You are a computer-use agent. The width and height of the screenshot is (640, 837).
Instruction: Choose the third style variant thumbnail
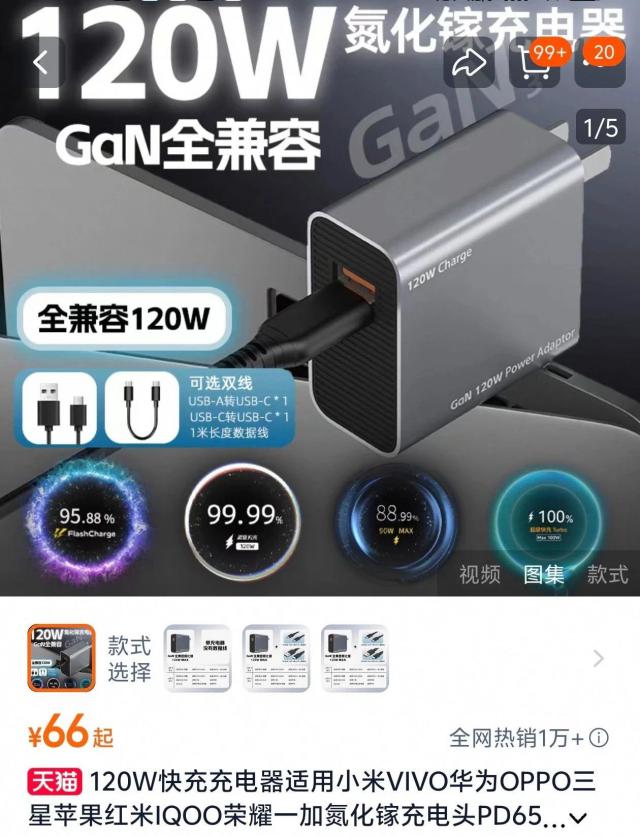pos(354,658)
